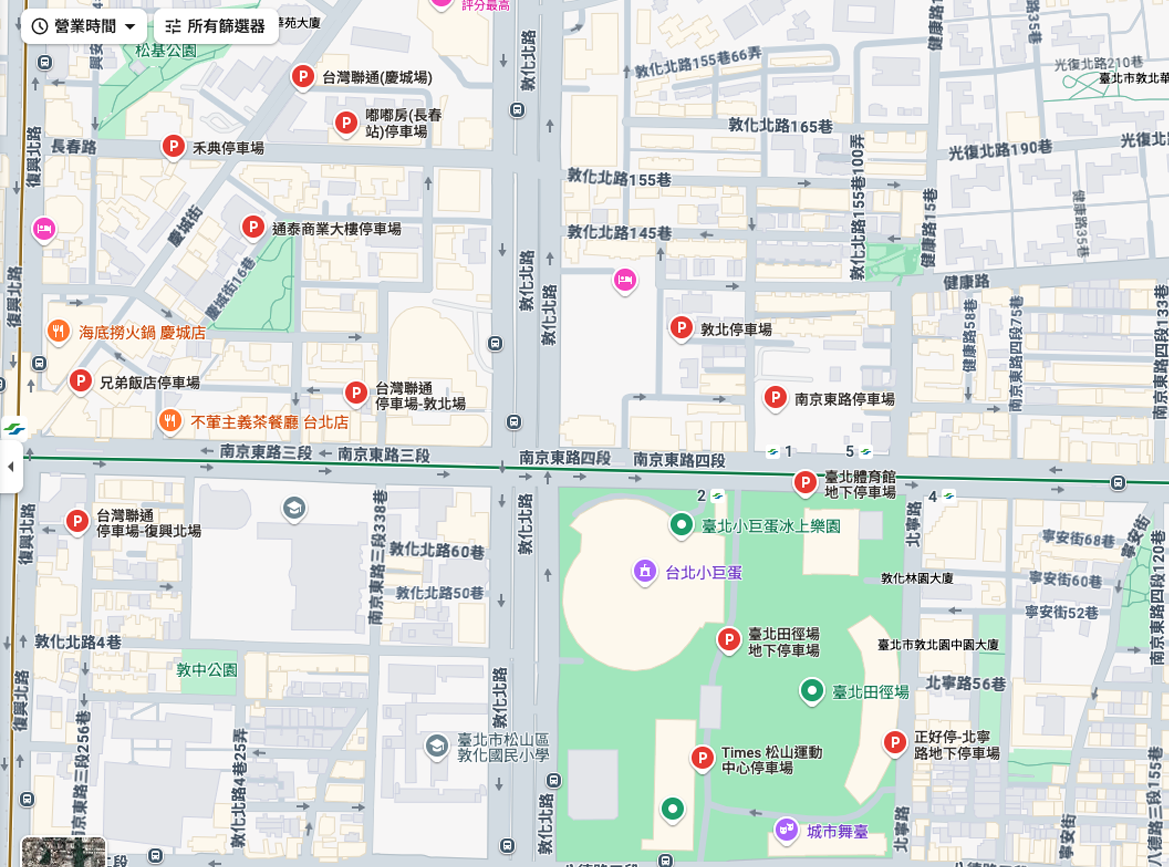Open Times 松山運動中心停車場 pin
The width and height of the screenshot is (1169, 867).
click(x=703, y=758)
